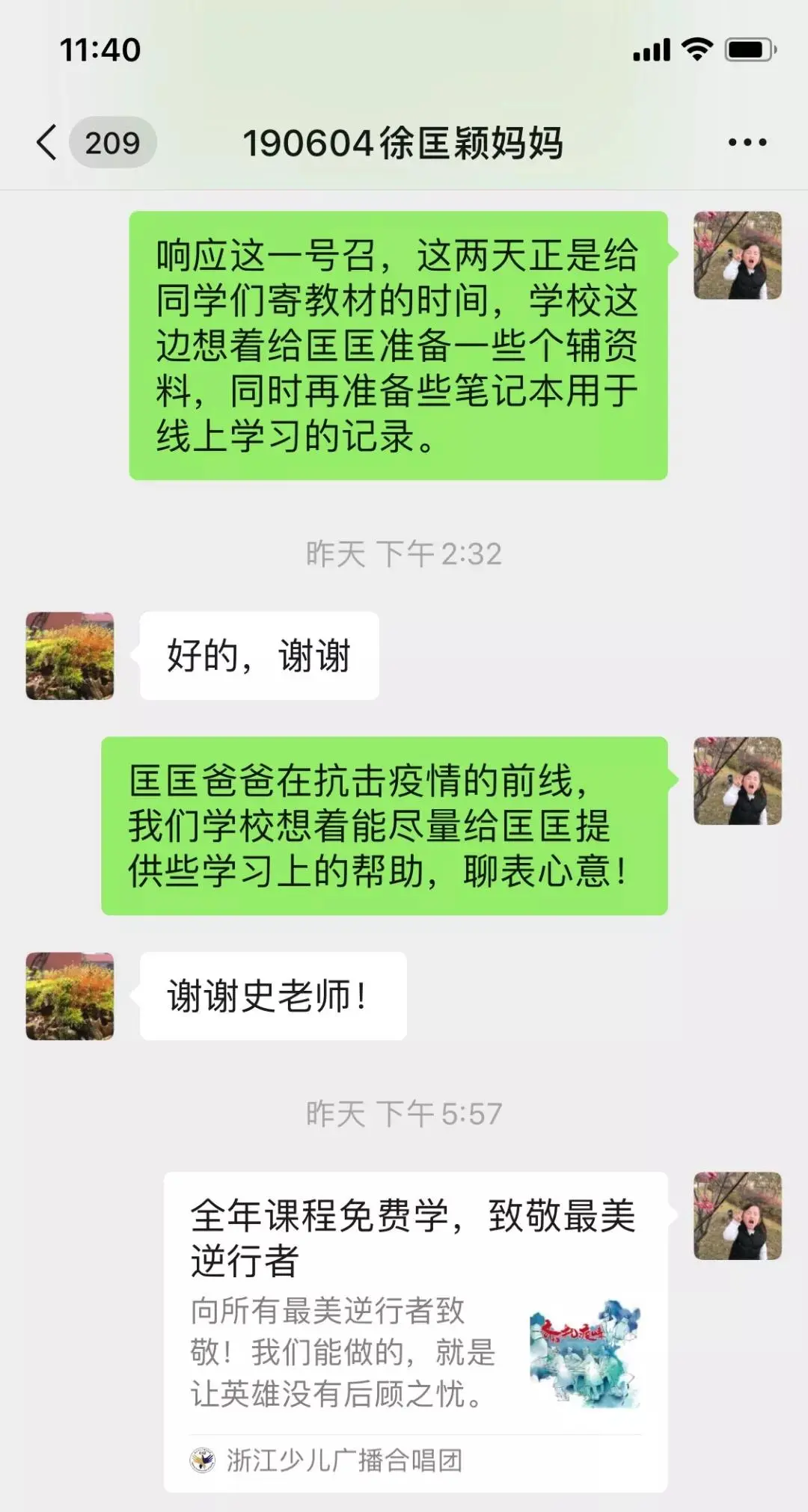808x1512 pixels.
Task: Open the contact avatar beside 谢谢史老师
Action: (70, 996)
